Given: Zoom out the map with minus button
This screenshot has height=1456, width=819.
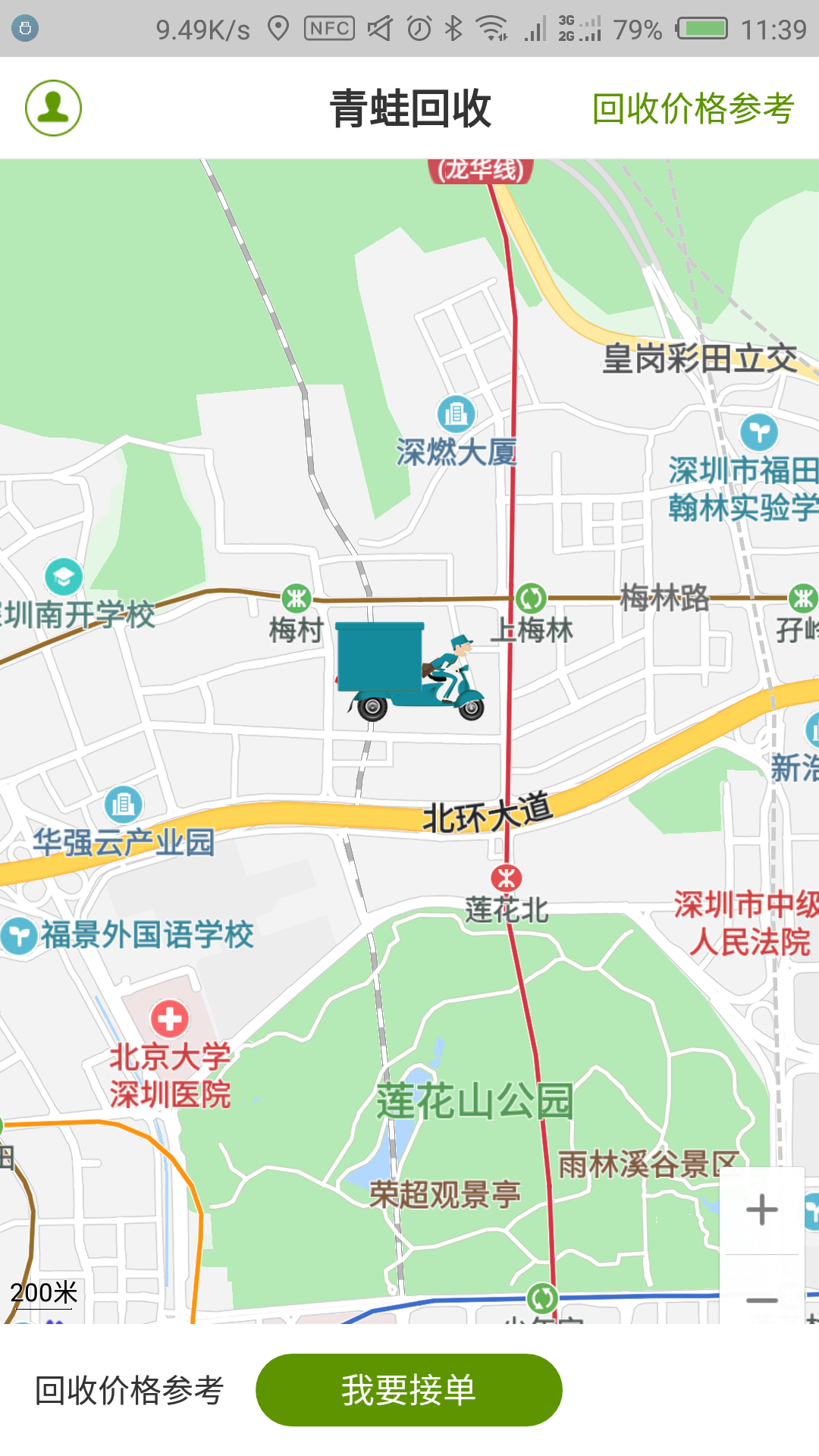Looking at the screenshot, I should (x=761, y=1299).
